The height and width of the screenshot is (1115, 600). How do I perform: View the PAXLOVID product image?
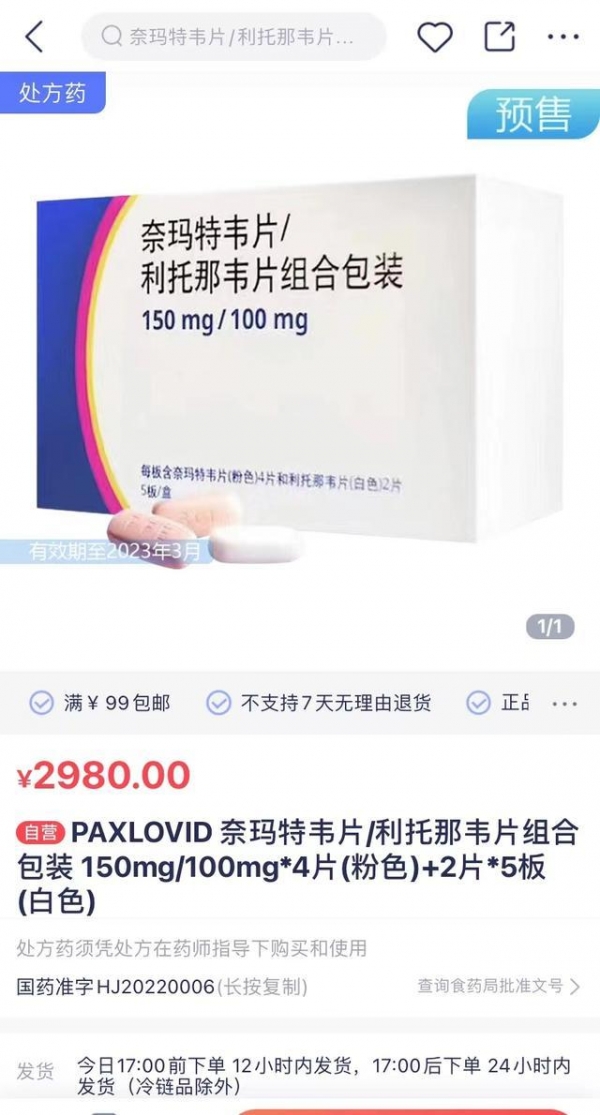tap(300, 370)
